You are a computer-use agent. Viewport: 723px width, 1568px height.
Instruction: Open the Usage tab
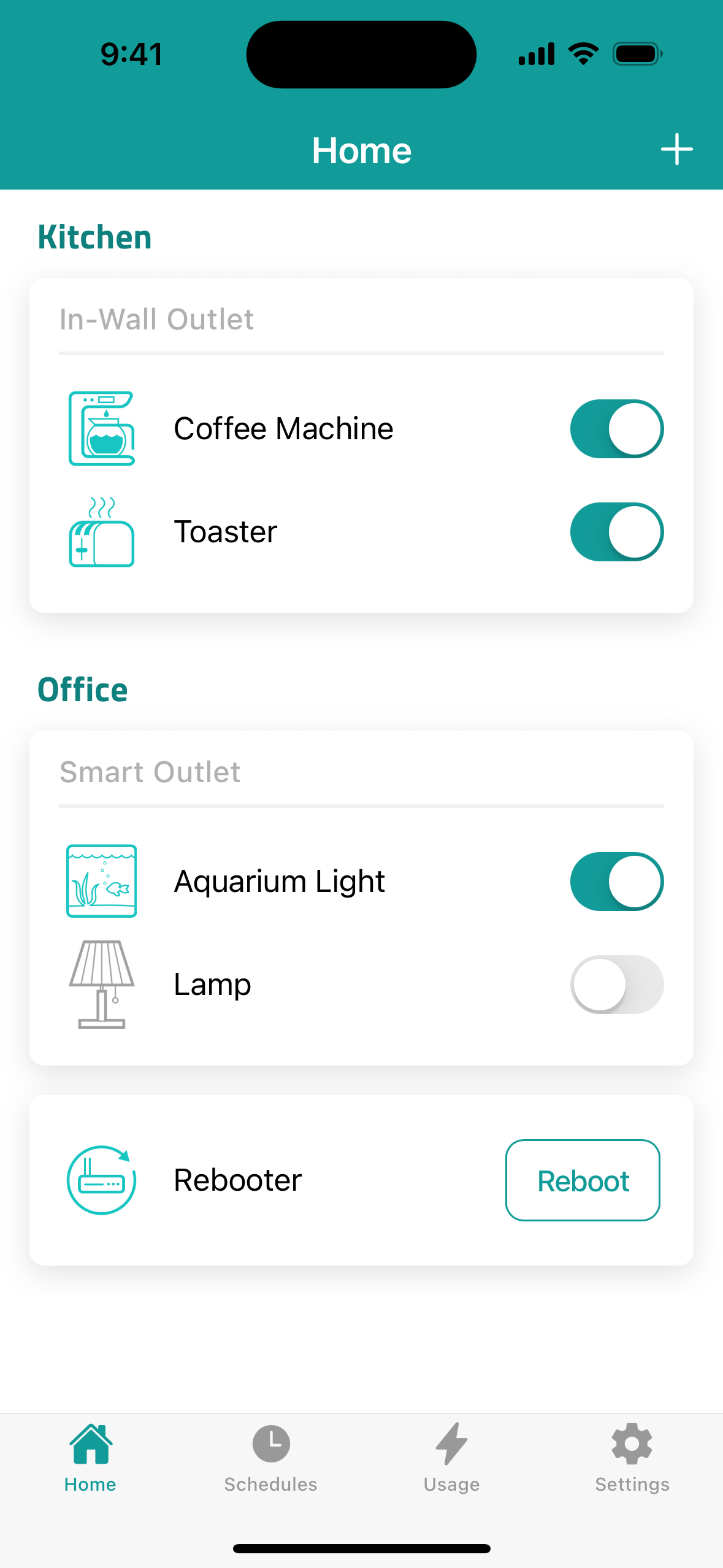[x=451, y=1458]
